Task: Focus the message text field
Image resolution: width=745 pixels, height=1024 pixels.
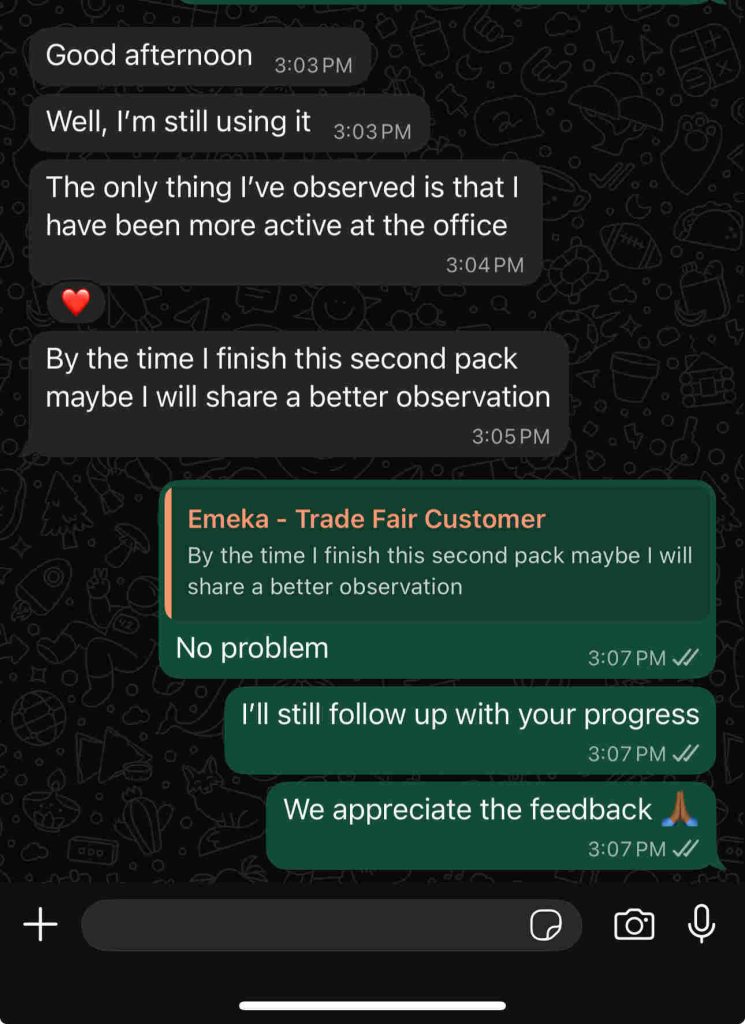Action: (x=300, y=925)
